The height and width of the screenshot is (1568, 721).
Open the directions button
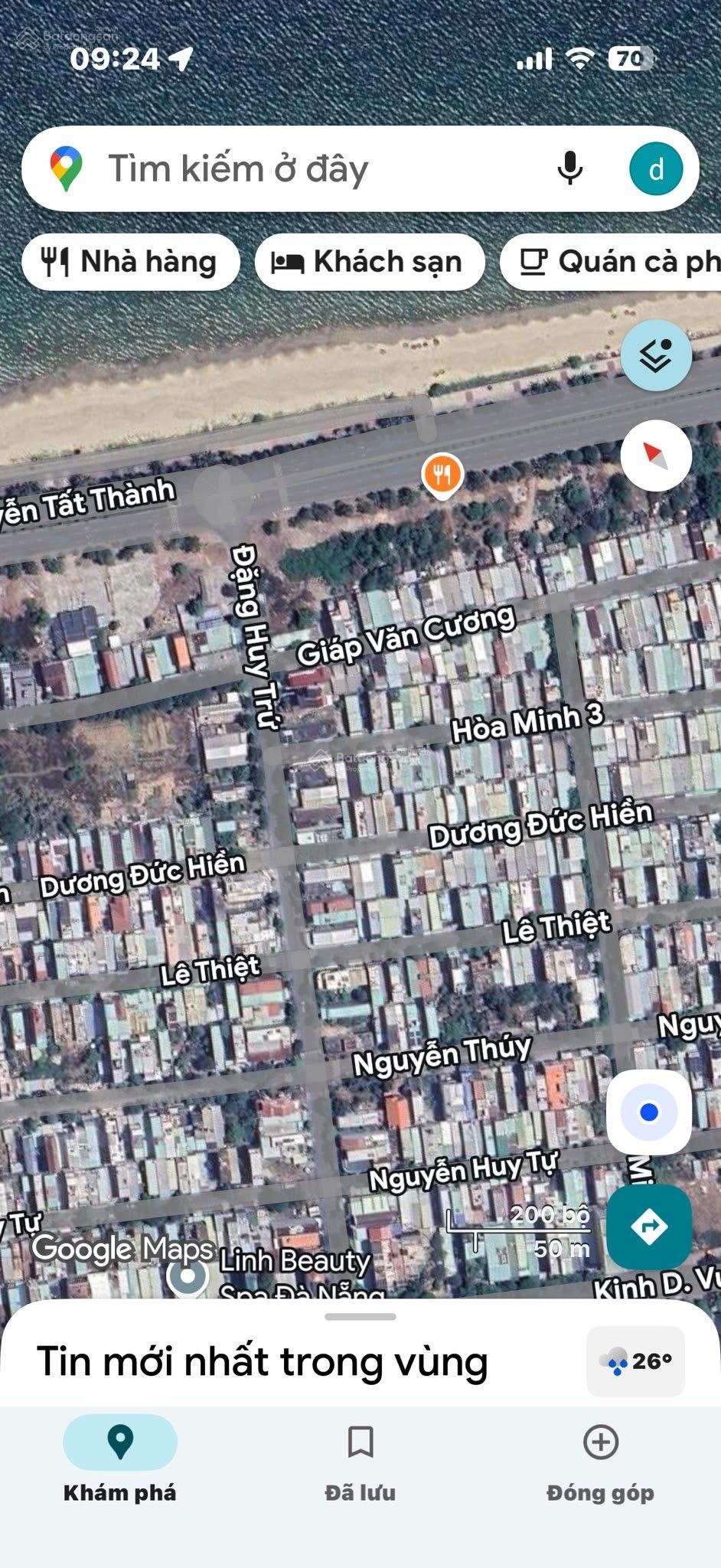[x=649, y=1227]
